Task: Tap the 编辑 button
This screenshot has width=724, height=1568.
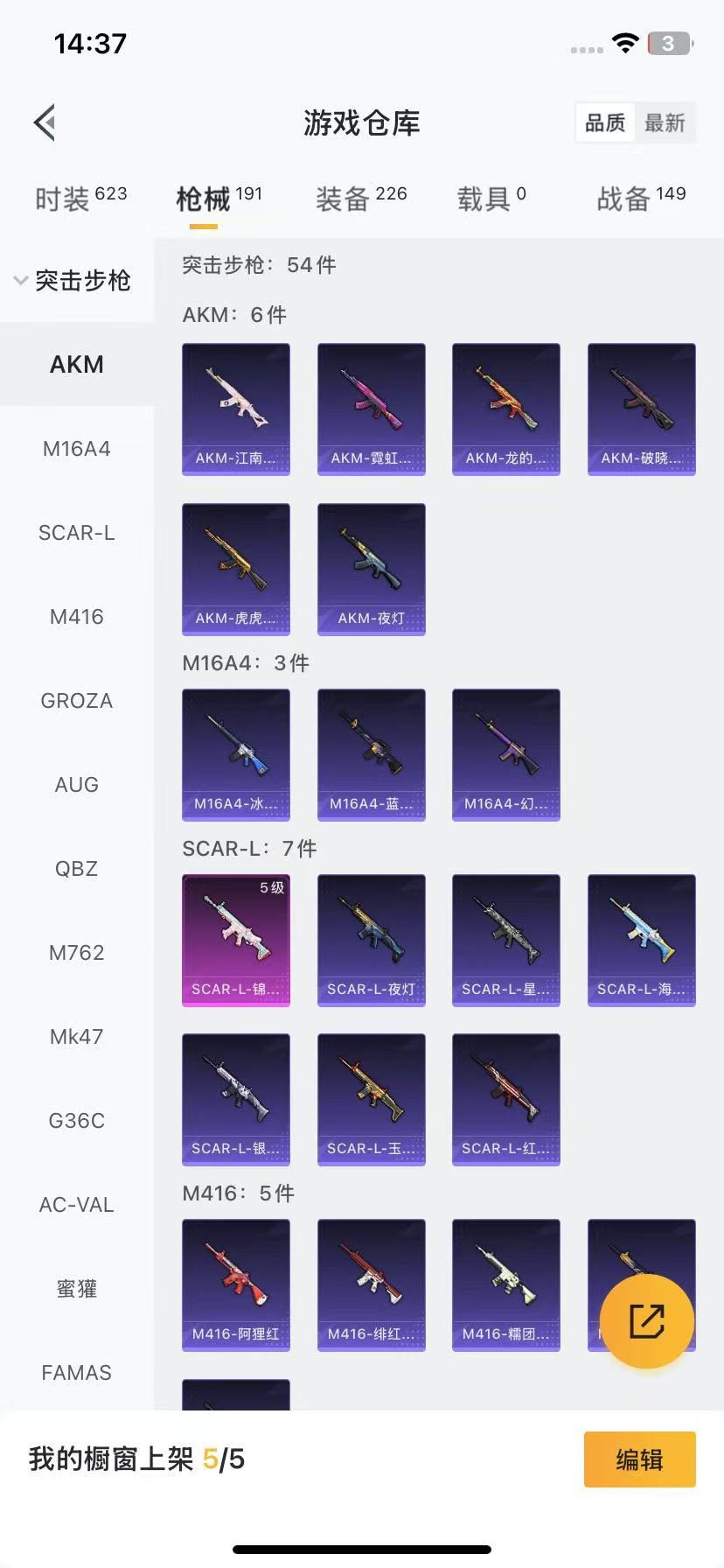Action: pyautogui.click(x=640, y=1459)
